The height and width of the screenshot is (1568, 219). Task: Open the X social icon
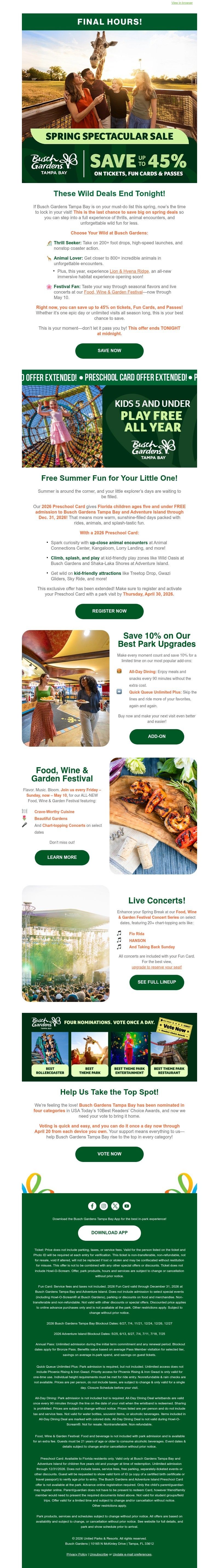[x=115, y=1206]
